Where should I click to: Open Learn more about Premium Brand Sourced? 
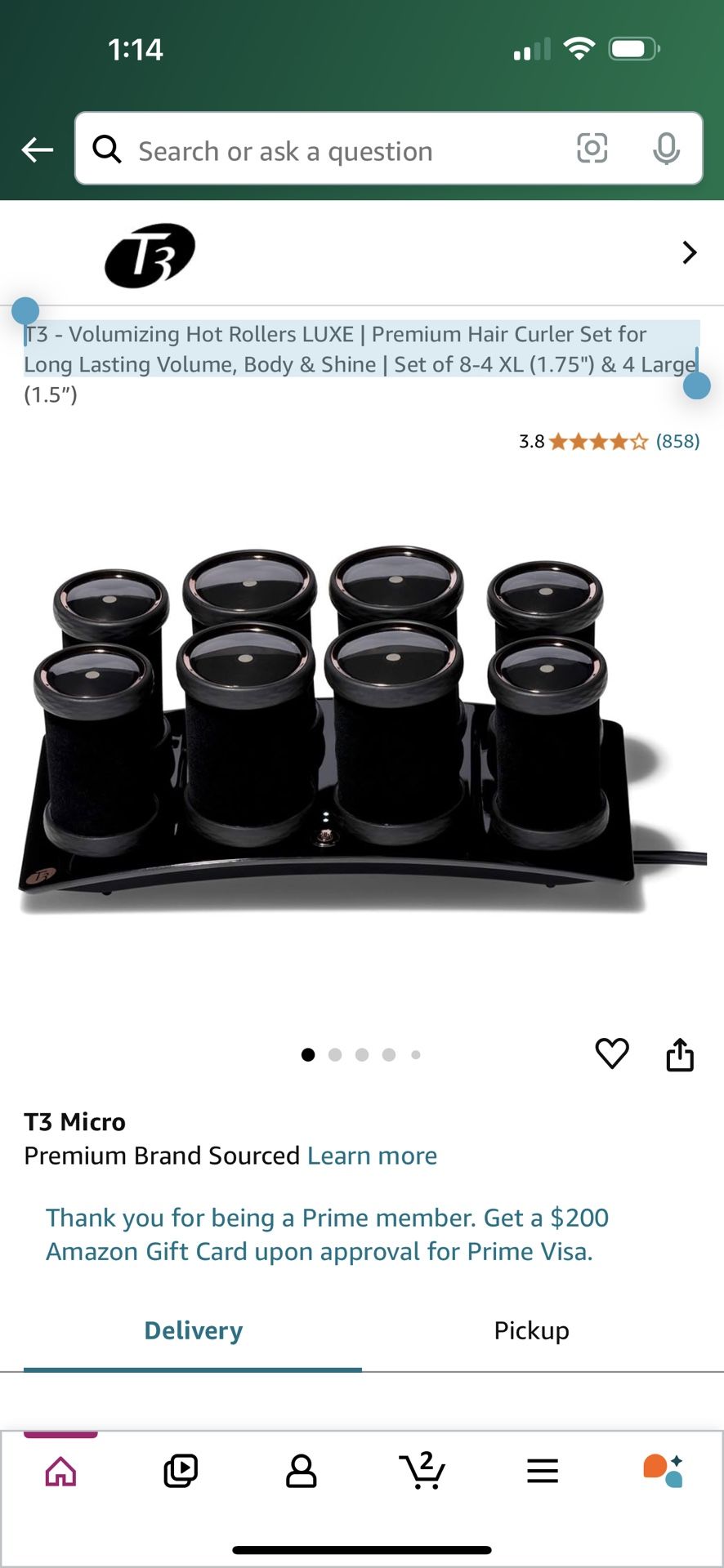[372, 1156]
